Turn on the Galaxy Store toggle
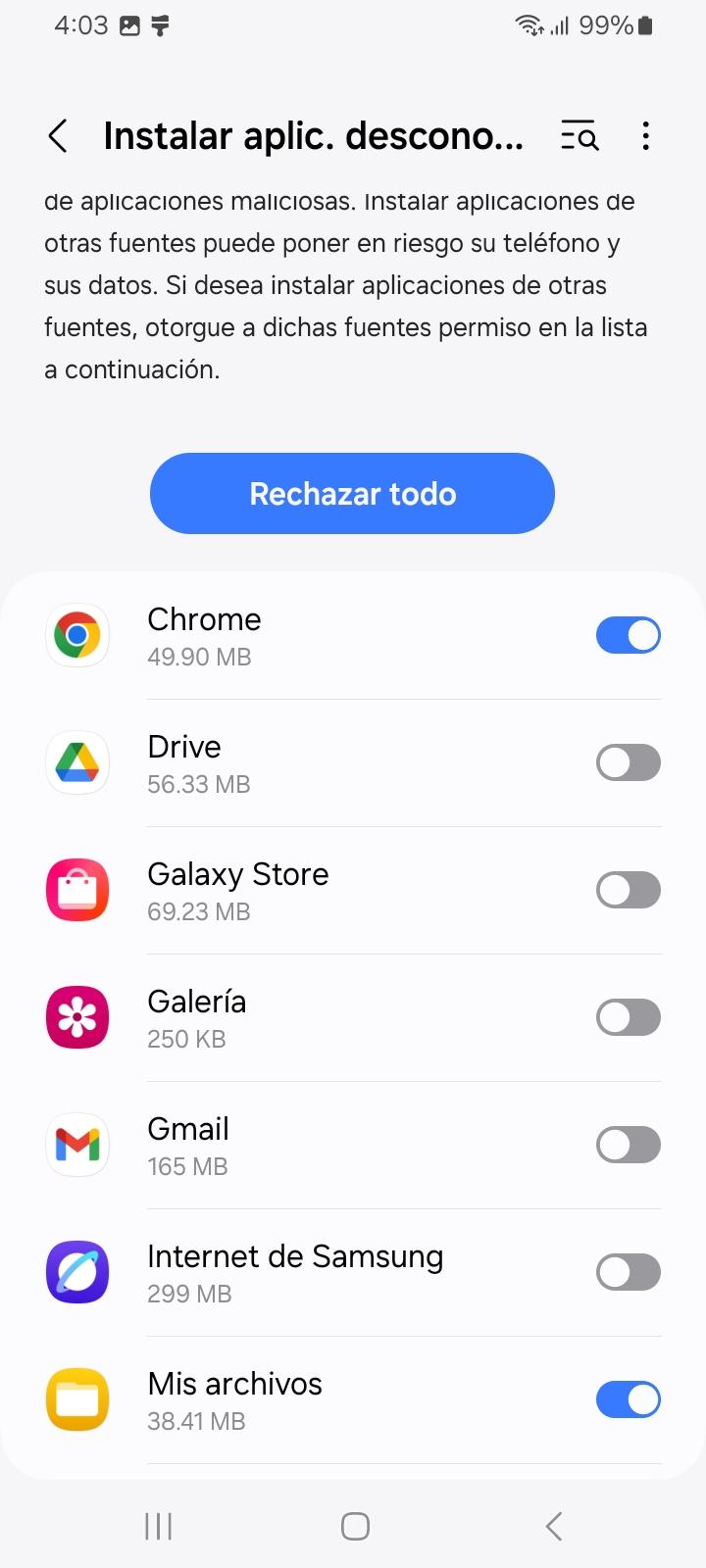The height and width of the screenshot is (1568, 706). click(628, 890)
